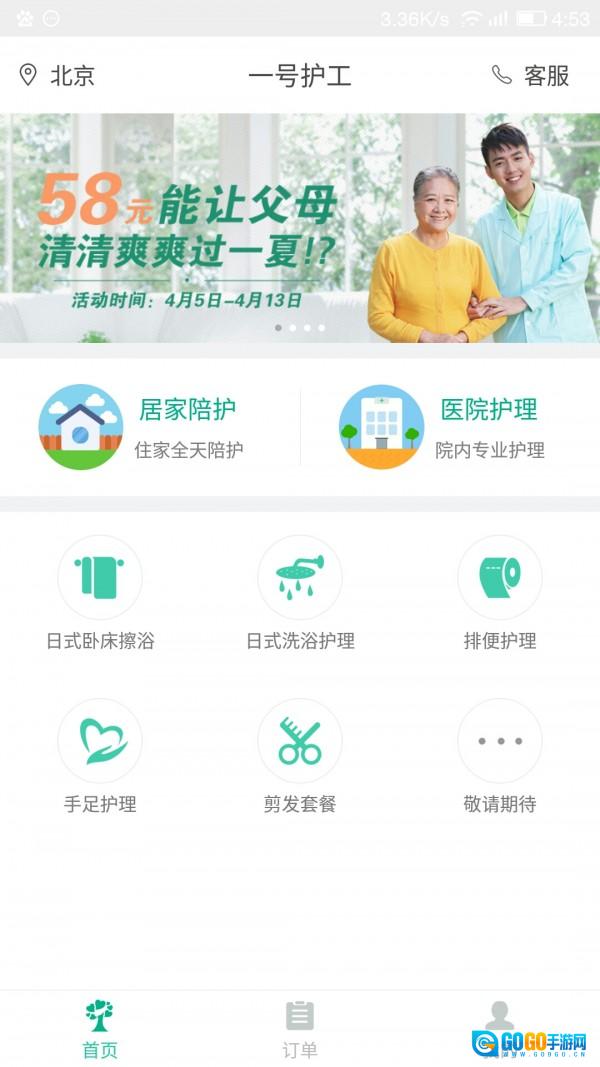The image size is (600, 1067).
Task: Contact 客服 customer service
Action: tap(531, 75)
